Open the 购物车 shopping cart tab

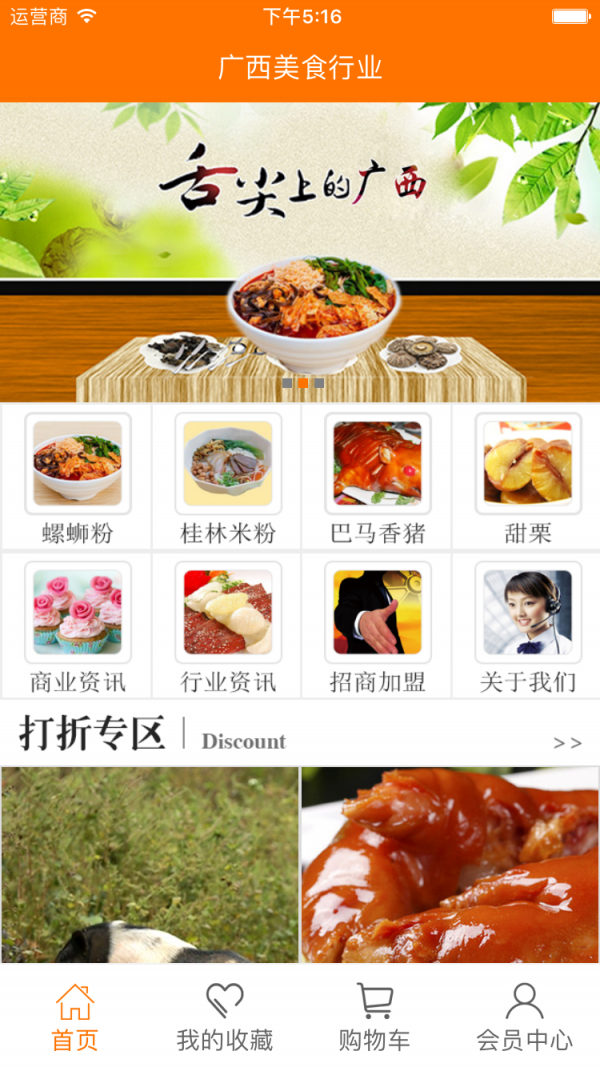click(375, 1017)
